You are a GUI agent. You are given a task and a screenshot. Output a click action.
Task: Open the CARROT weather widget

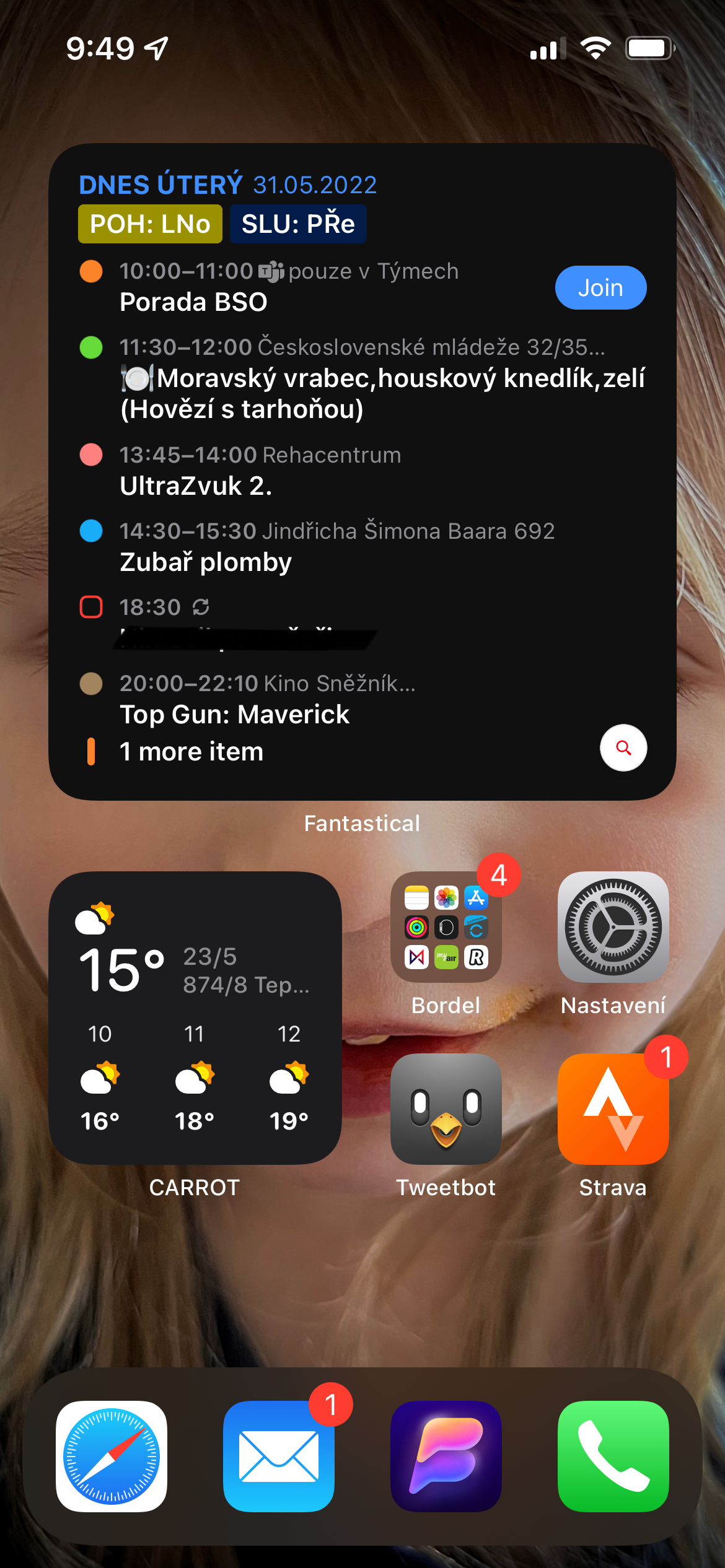[195, 1017]
